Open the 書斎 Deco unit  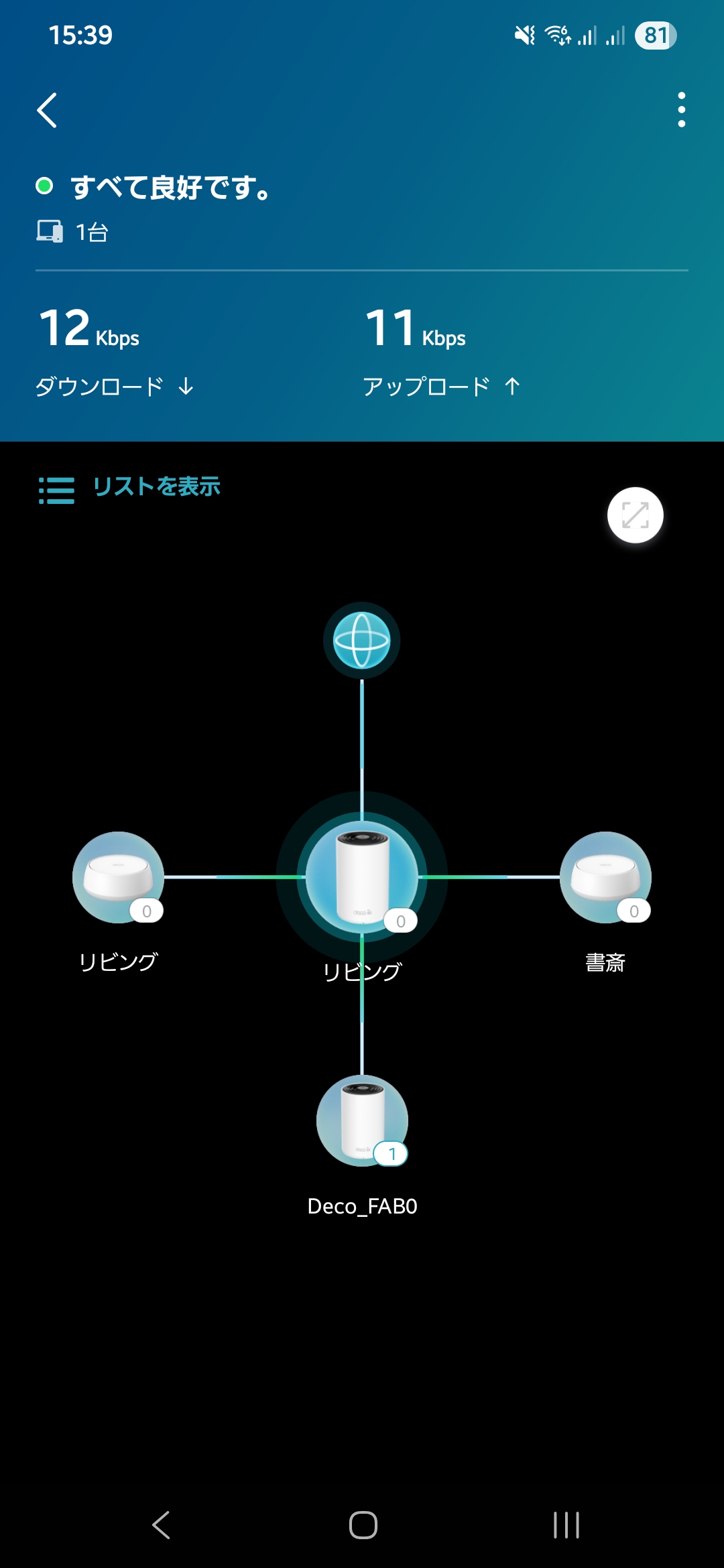[x=605, y=877]
